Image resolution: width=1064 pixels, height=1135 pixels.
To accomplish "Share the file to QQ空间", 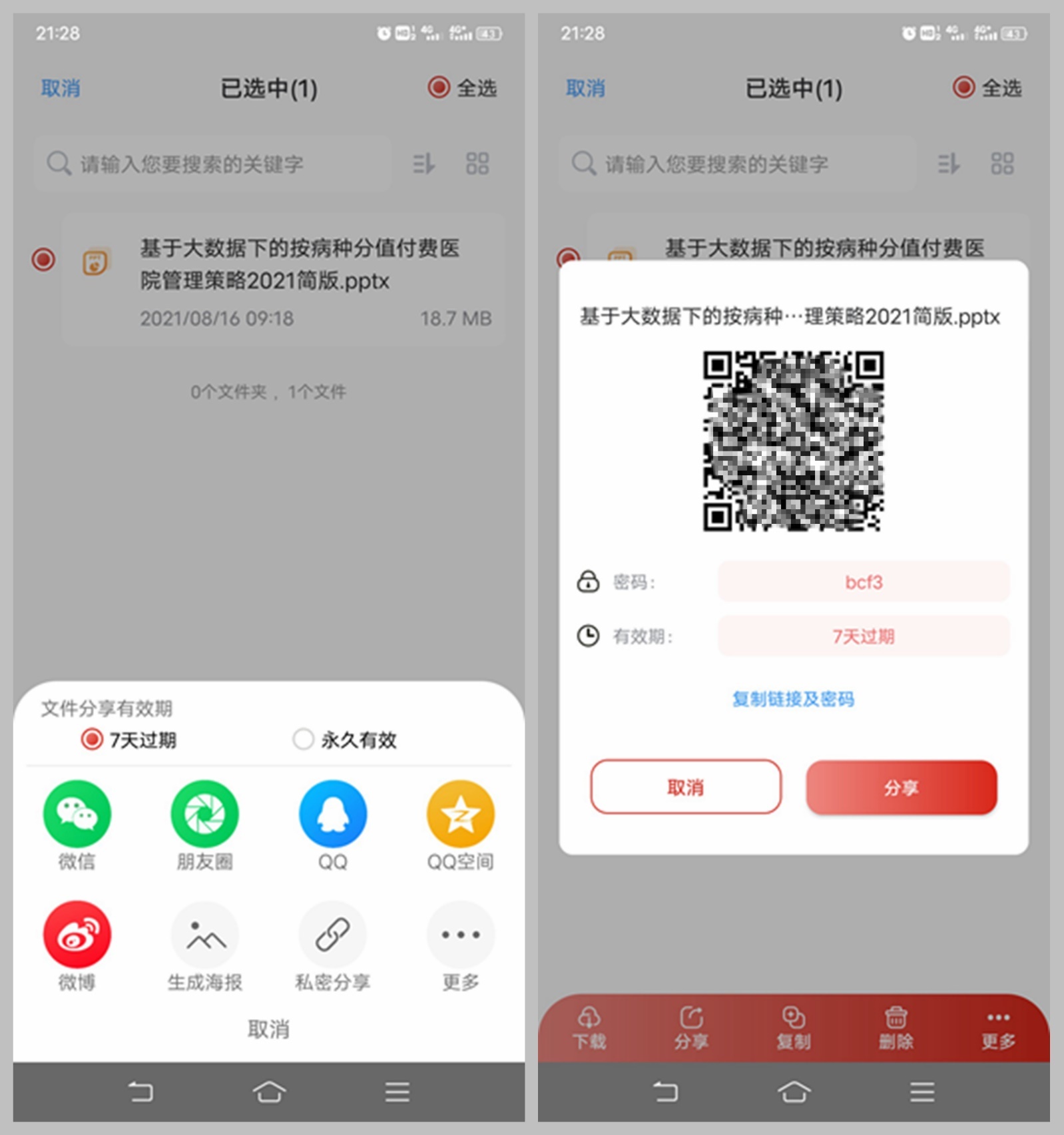I will tap(460, 813).
